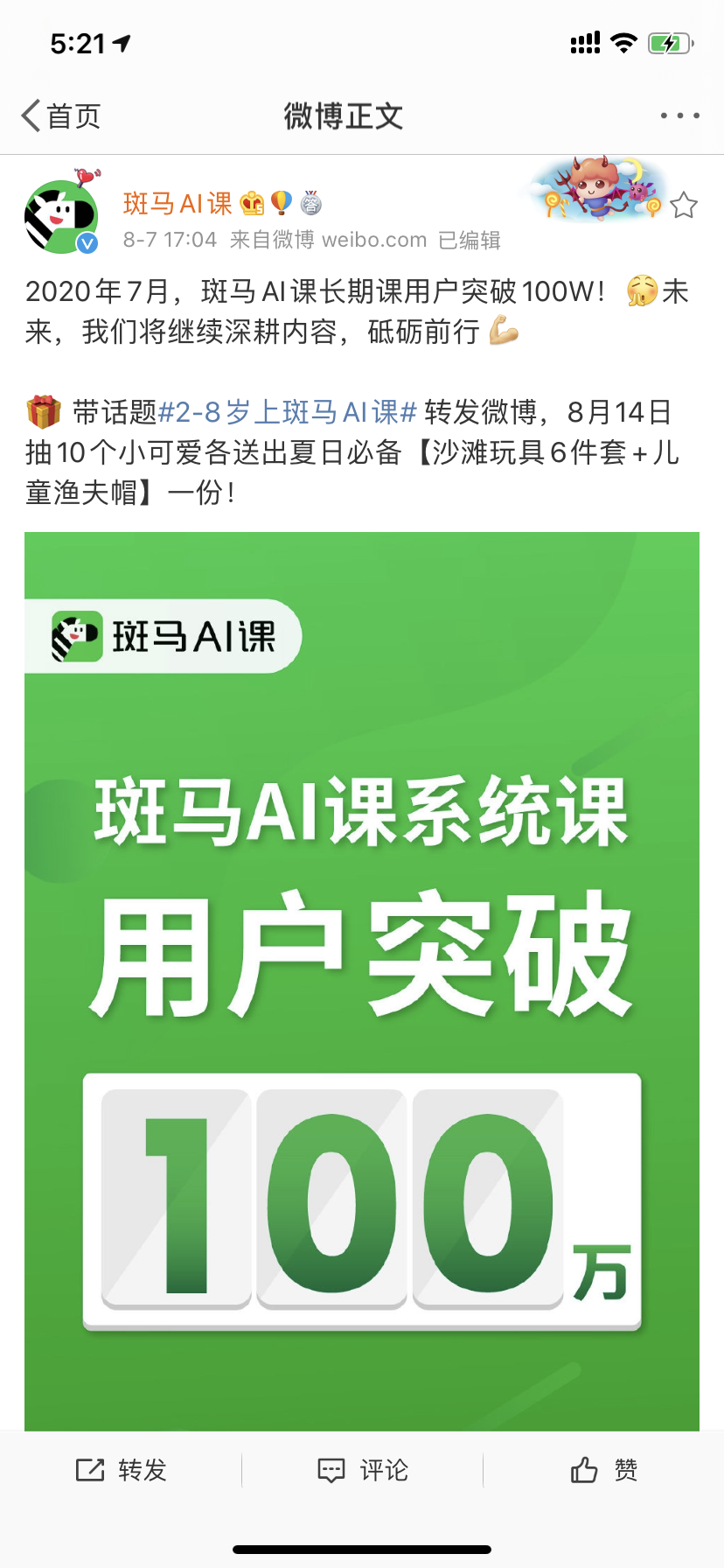724x1568 pixels.
Task: Open 斑马AI课 profile avatar
Action: [x=60, y=217]
